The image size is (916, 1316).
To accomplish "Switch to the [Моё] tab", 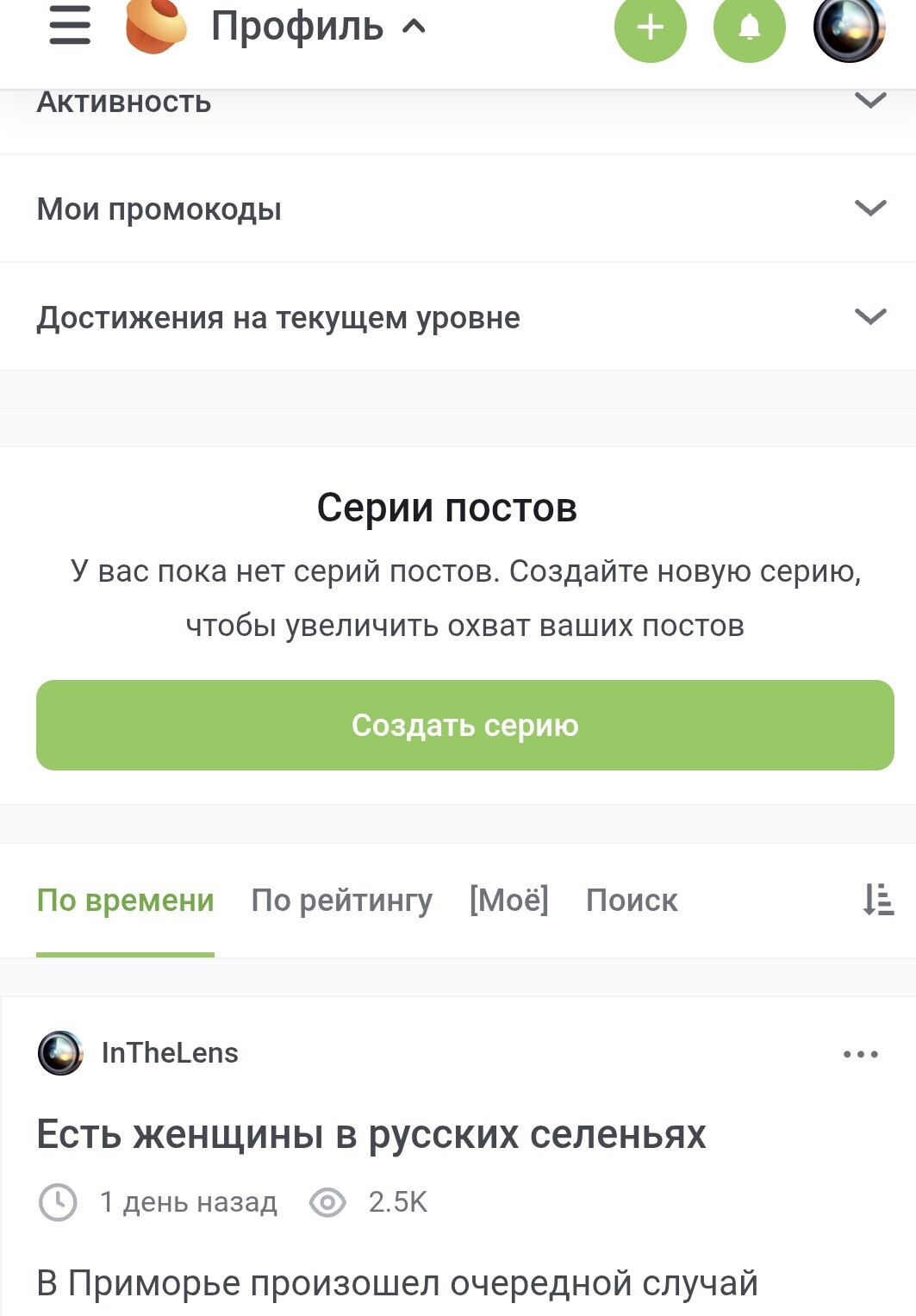I will point(508,901).
